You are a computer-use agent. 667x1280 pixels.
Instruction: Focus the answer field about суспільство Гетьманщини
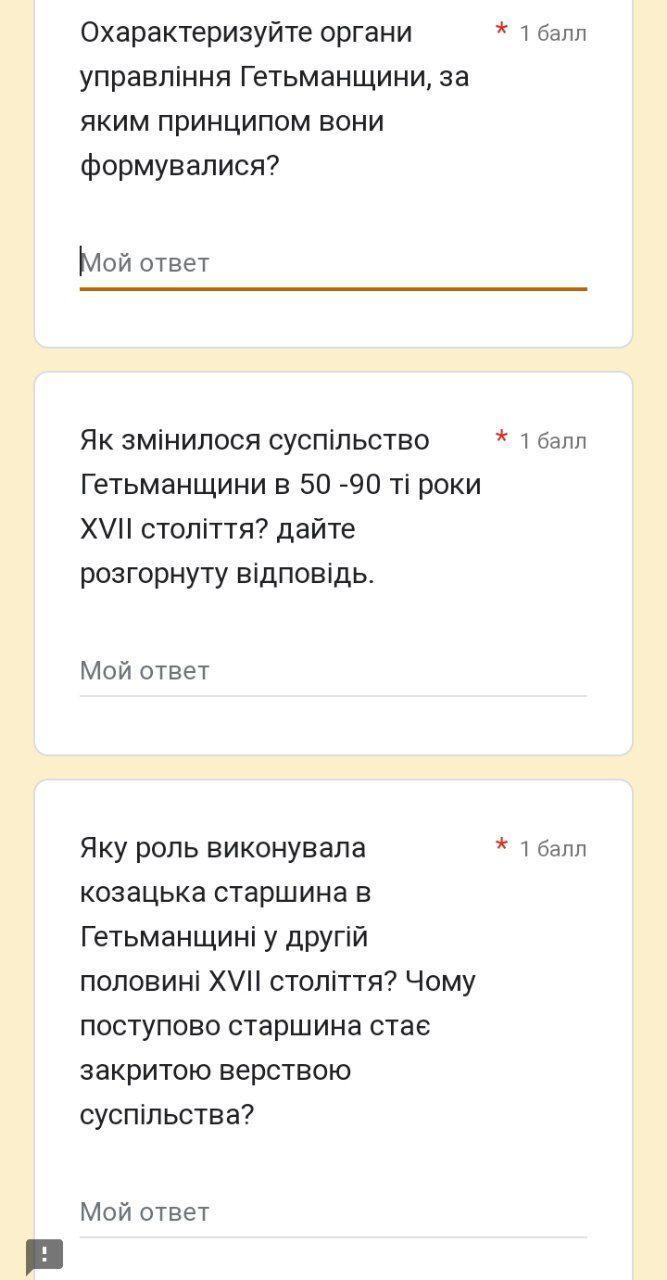pyautogui.click(x=332, y=671)
